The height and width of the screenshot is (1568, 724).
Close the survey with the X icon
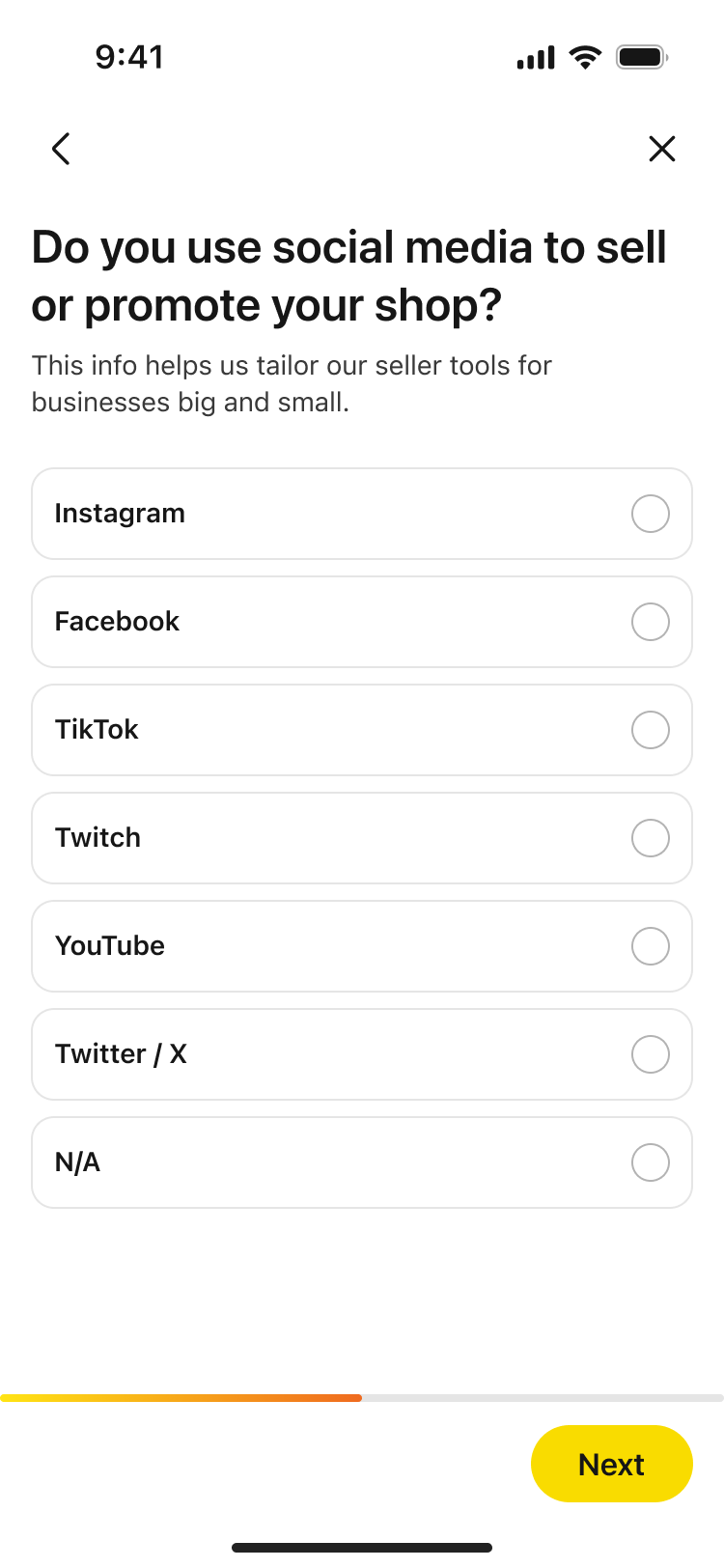pyautogui.click(x=662, y=149)
